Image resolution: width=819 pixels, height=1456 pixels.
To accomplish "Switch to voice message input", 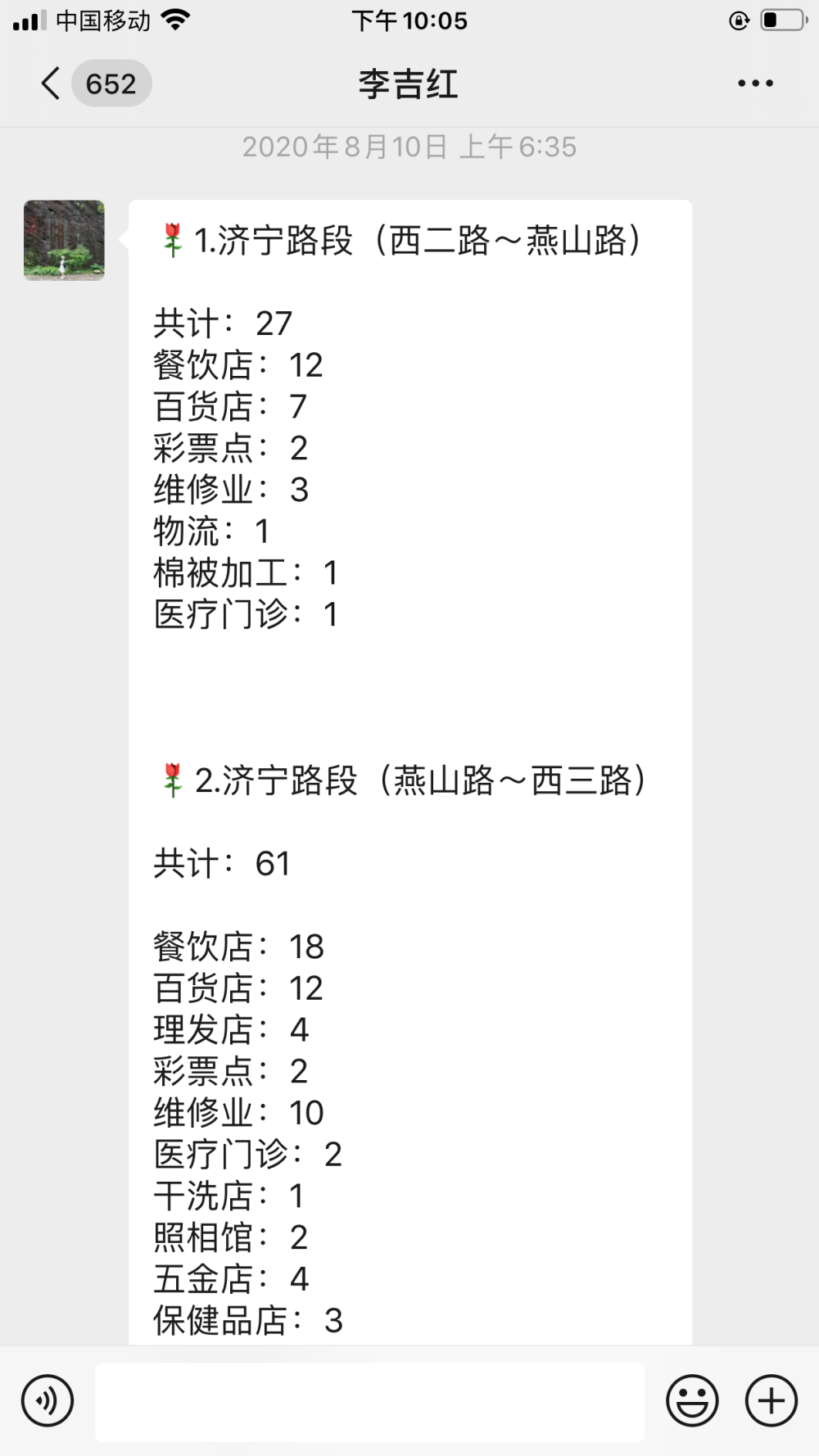I will click(48, 1400).
